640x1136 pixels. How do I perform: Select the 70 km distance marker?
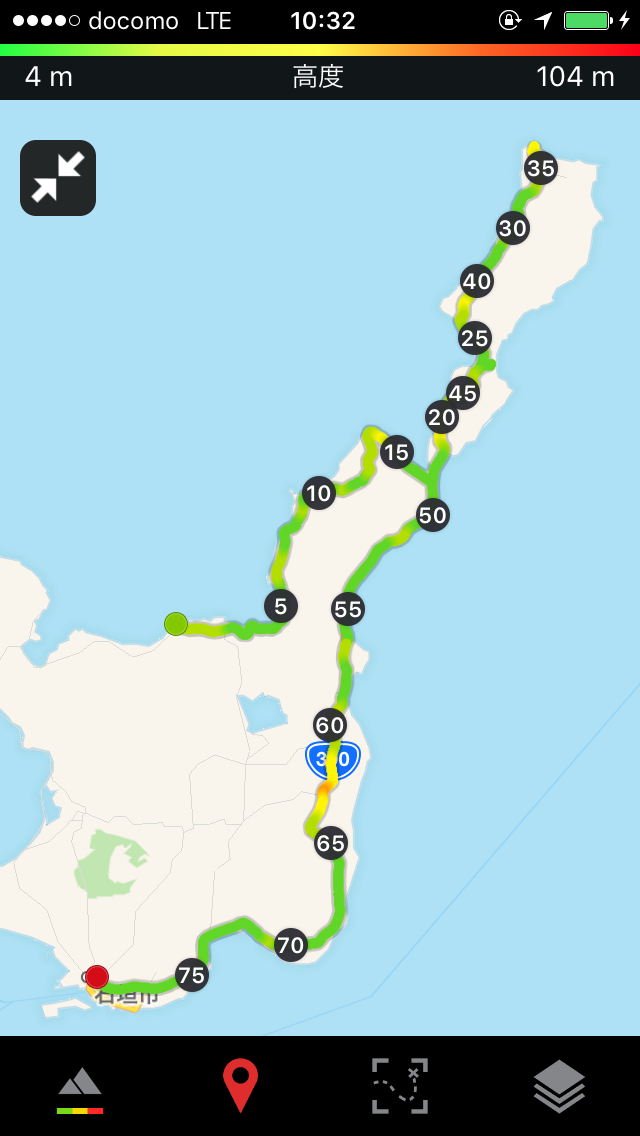[x=291, y=945]
